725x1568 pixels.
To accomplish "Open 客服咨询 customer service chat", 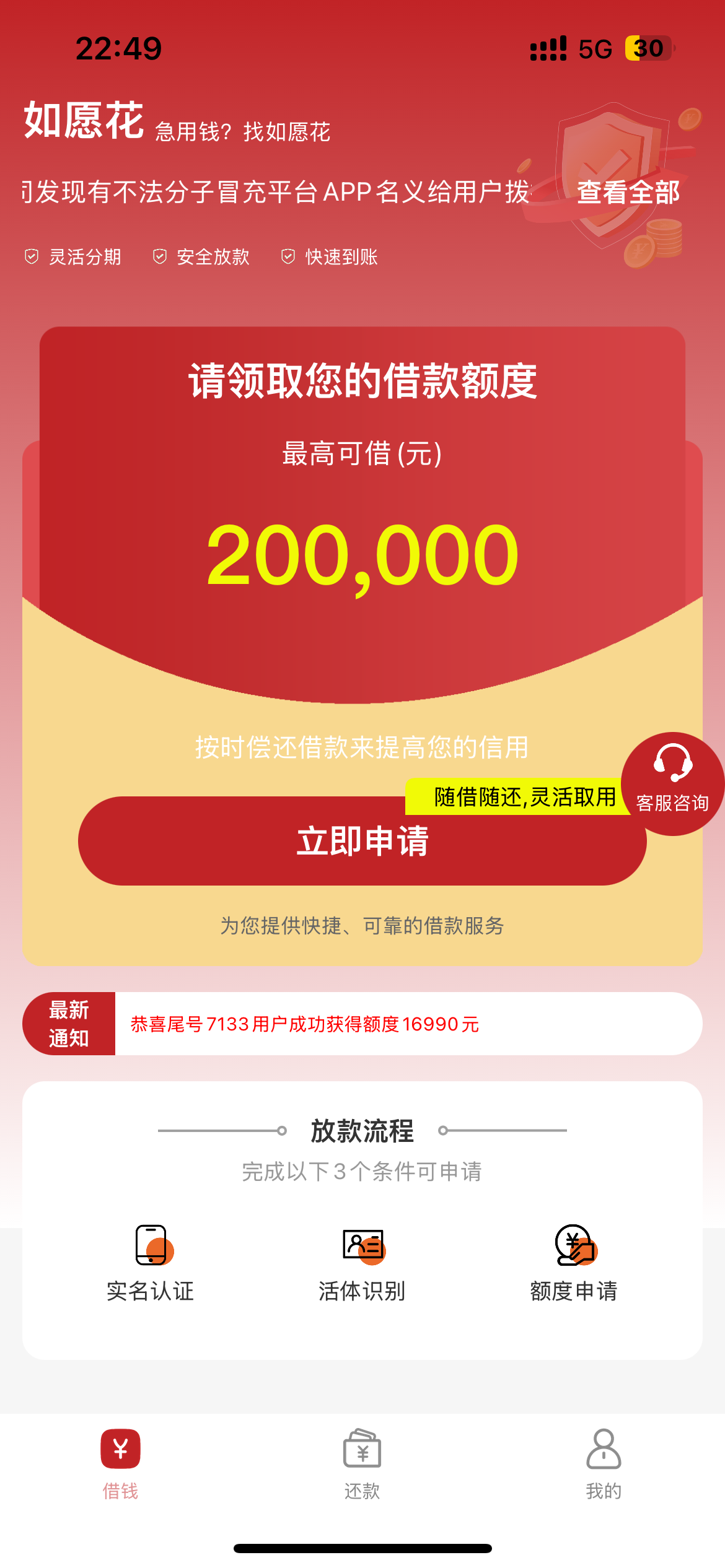I will point(672,784).
